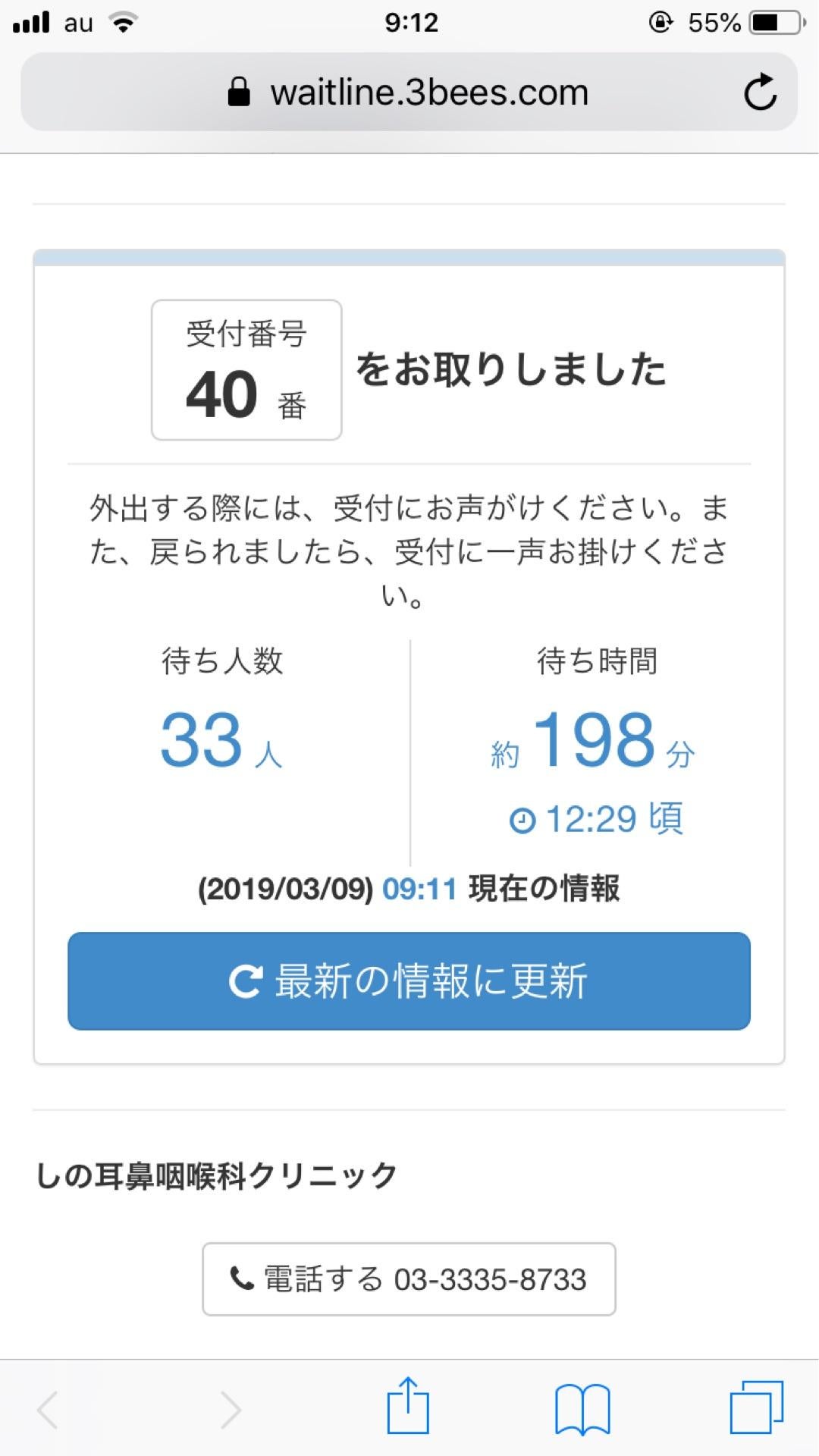The image size is (819, 1456).
Task: Tap the circular refresh arrow inside the blue button
Action: [x=246, y=981]
